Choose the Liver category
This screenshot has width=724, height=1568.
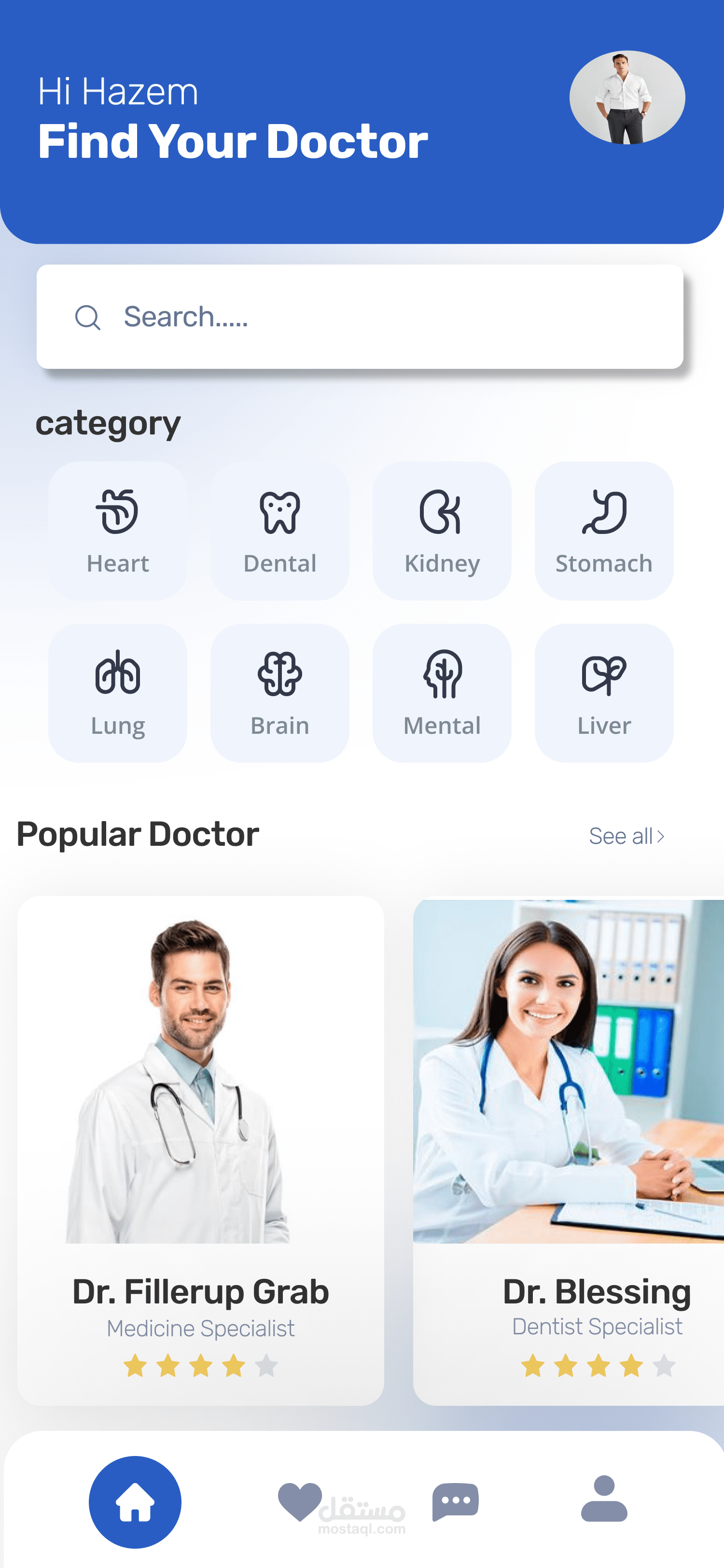coord(604,693)
